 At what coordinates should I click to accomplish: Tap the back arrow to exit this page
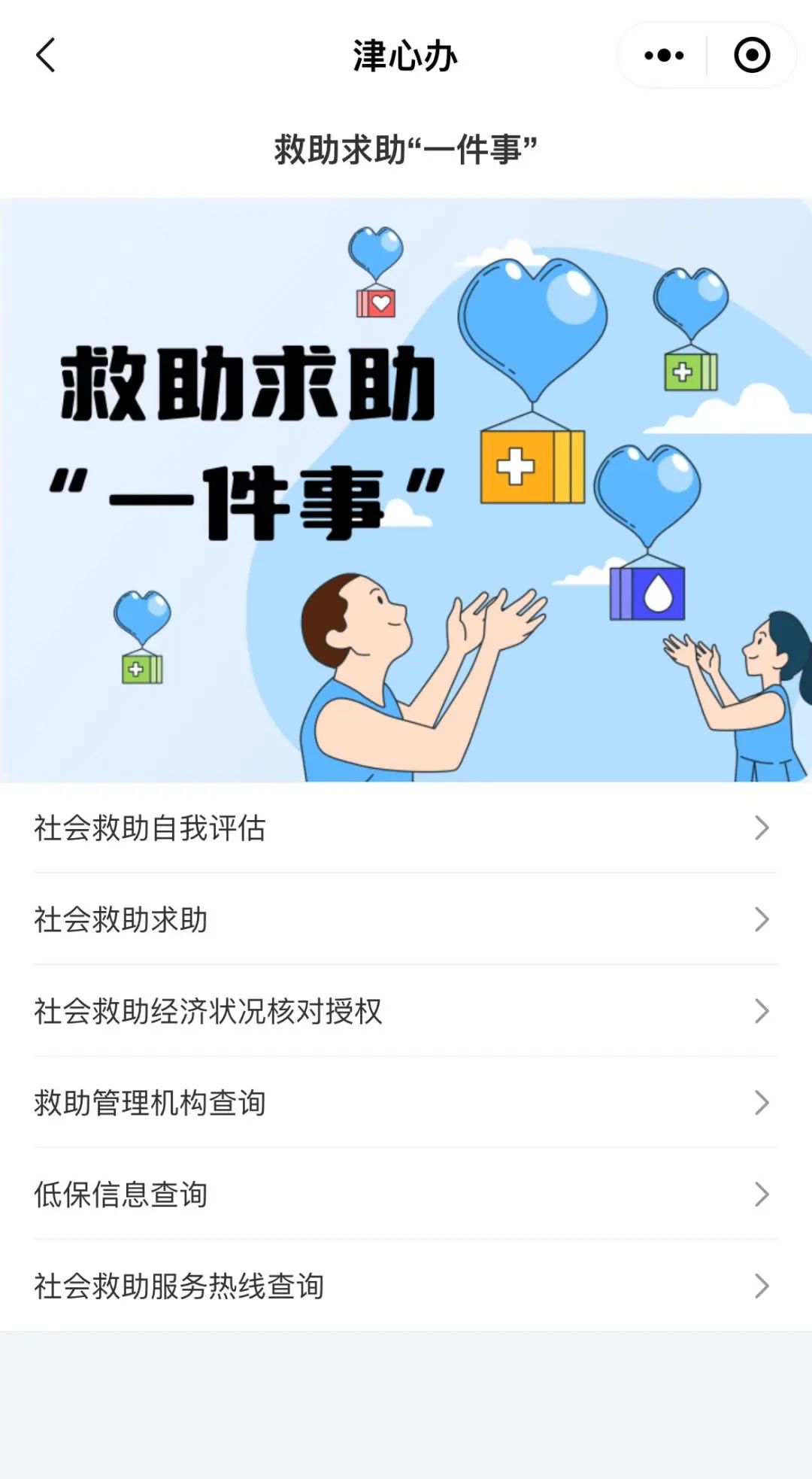click(45, 56)
